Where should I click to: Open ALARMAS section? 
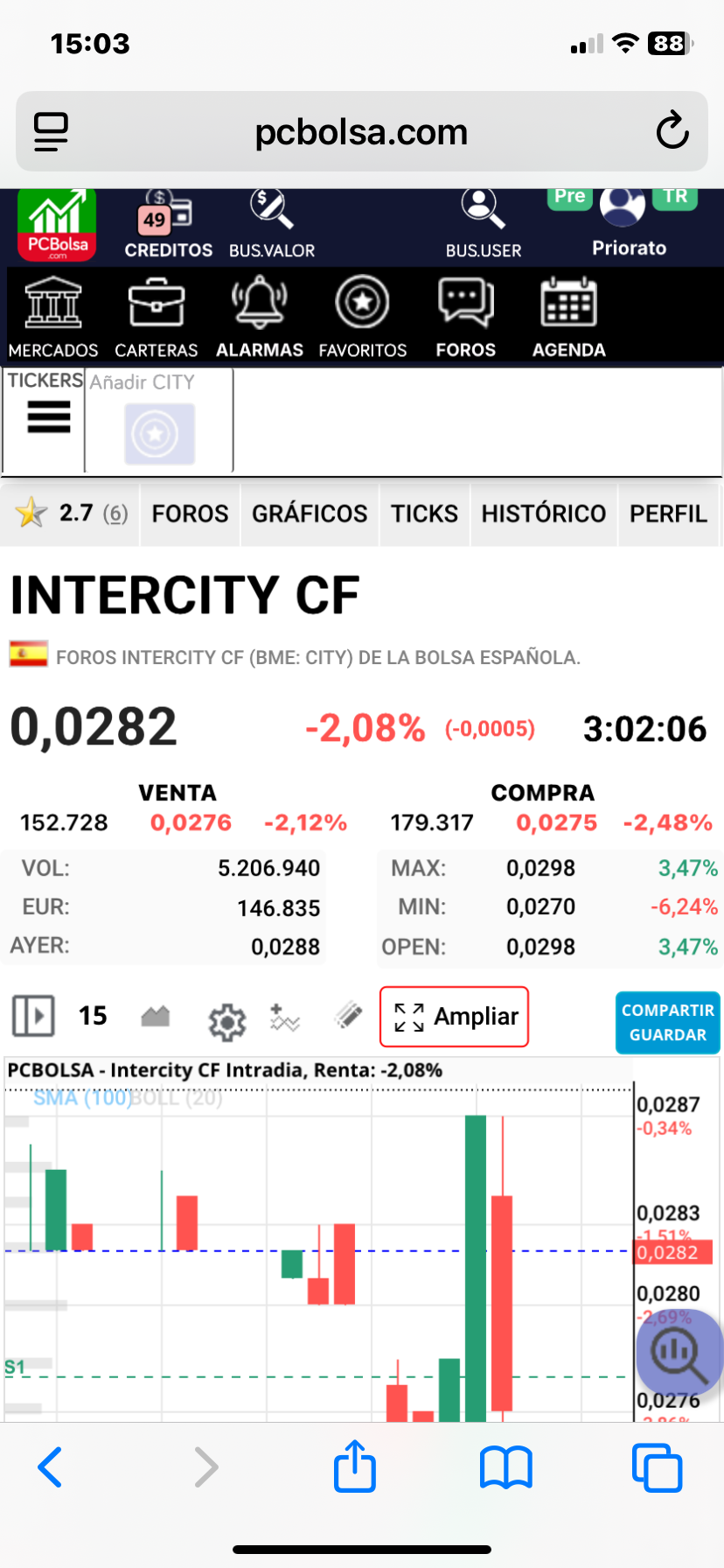pyautogui.click(x=260, y=317)
